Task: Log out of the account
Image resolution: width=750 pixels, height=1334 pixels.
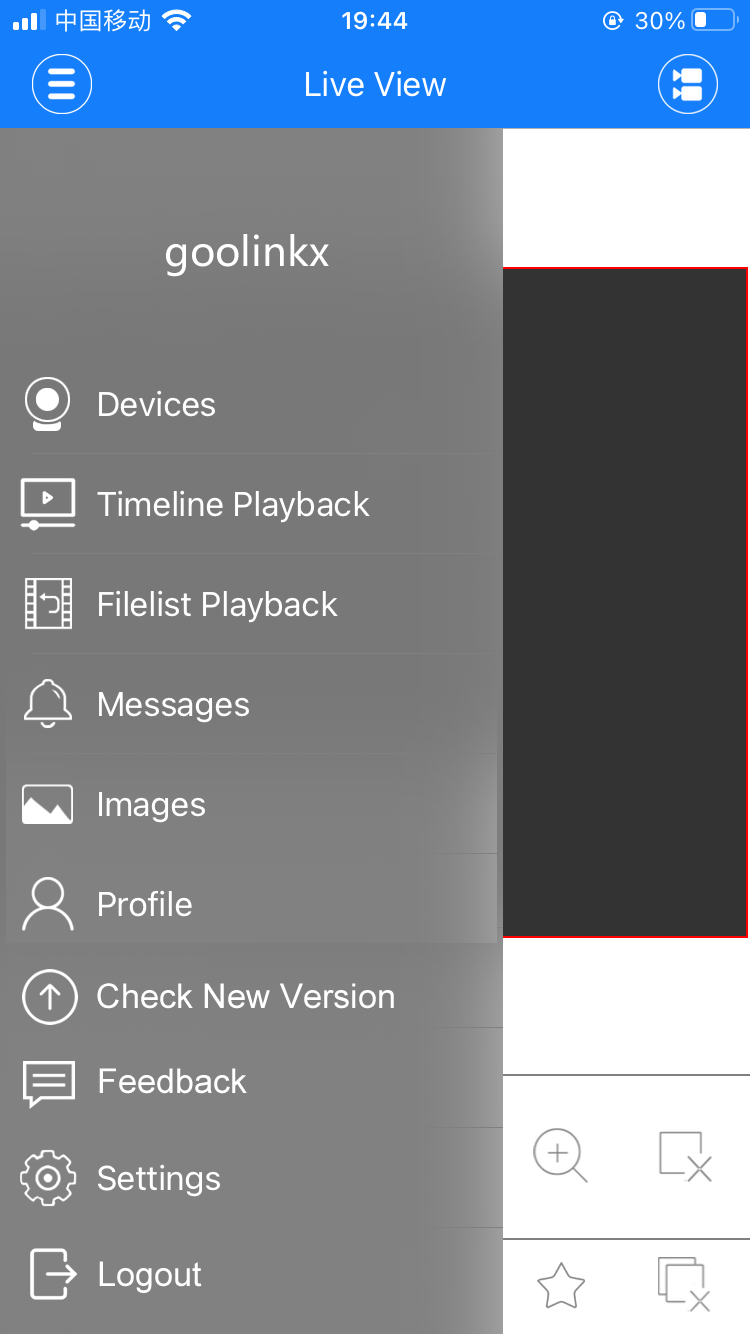Action: tap(251, 1274)
